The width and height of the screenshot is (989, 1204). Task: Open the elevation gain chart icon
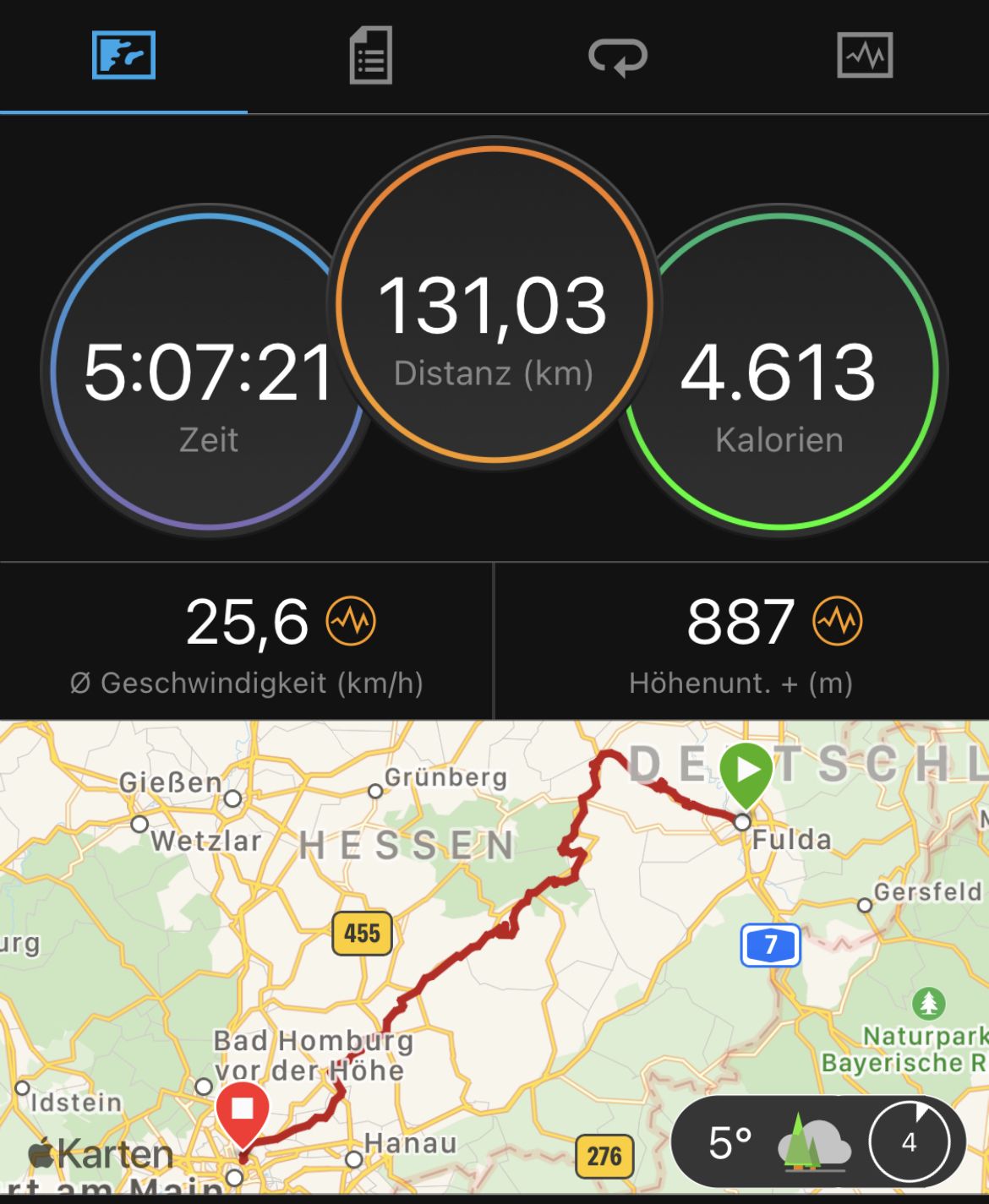click(x=837, y=622)
